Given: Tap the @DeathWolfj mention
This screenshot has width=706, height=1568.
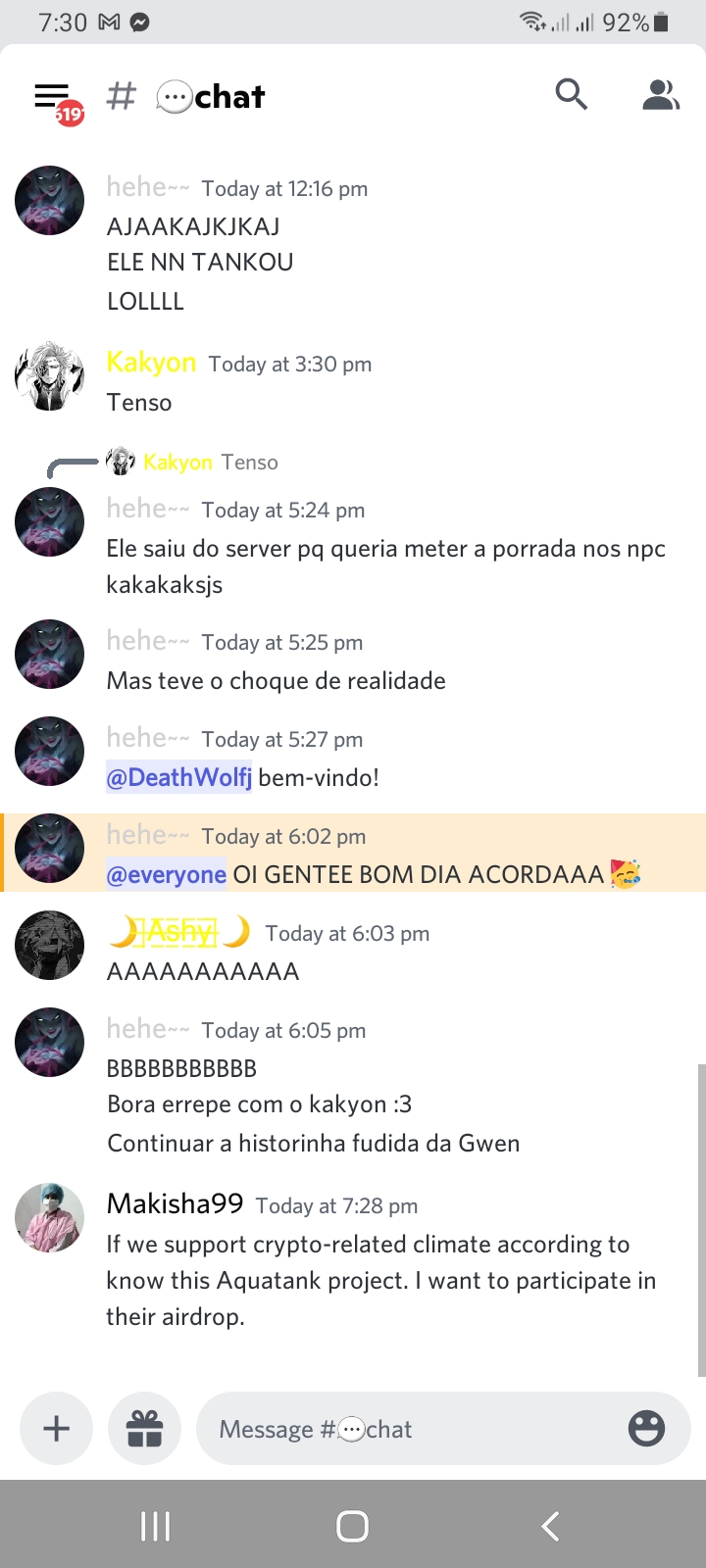Looking at the screenshot, I should pyautogui.click(x=179, y=778).
